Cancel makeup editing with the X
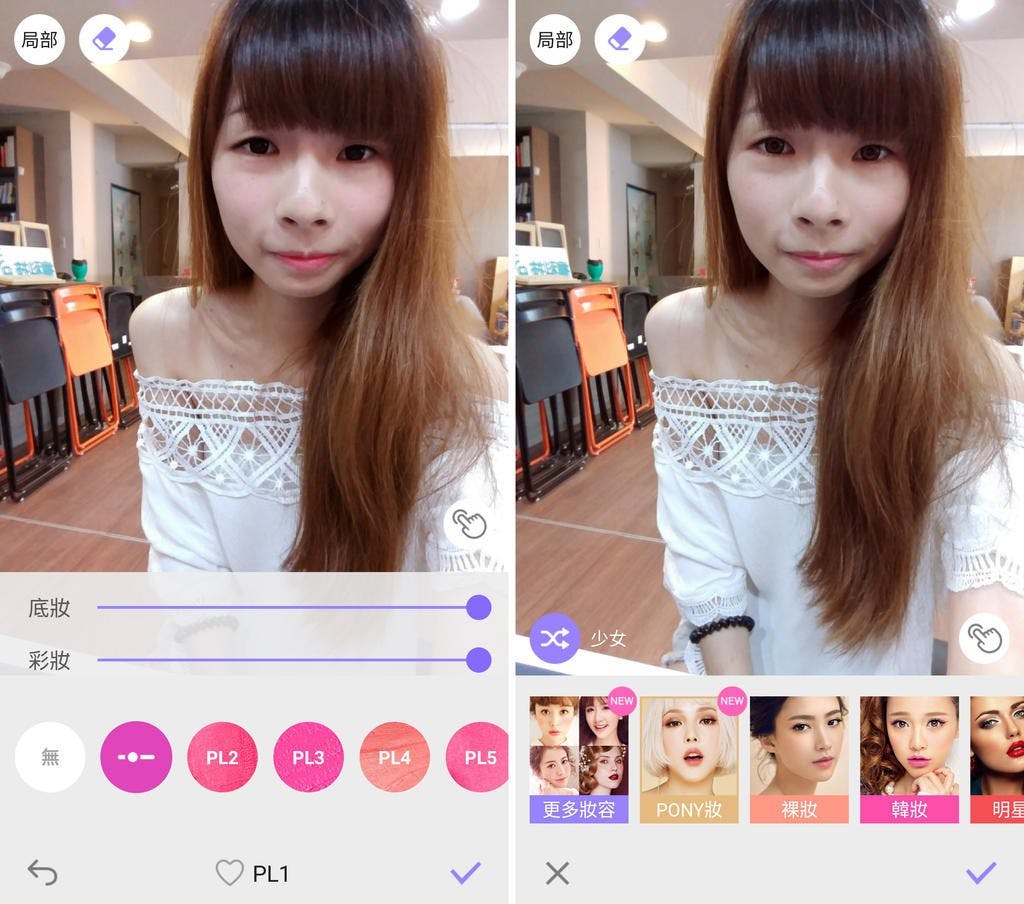This screenshot has width=1024, height=904. click(557, 873)
